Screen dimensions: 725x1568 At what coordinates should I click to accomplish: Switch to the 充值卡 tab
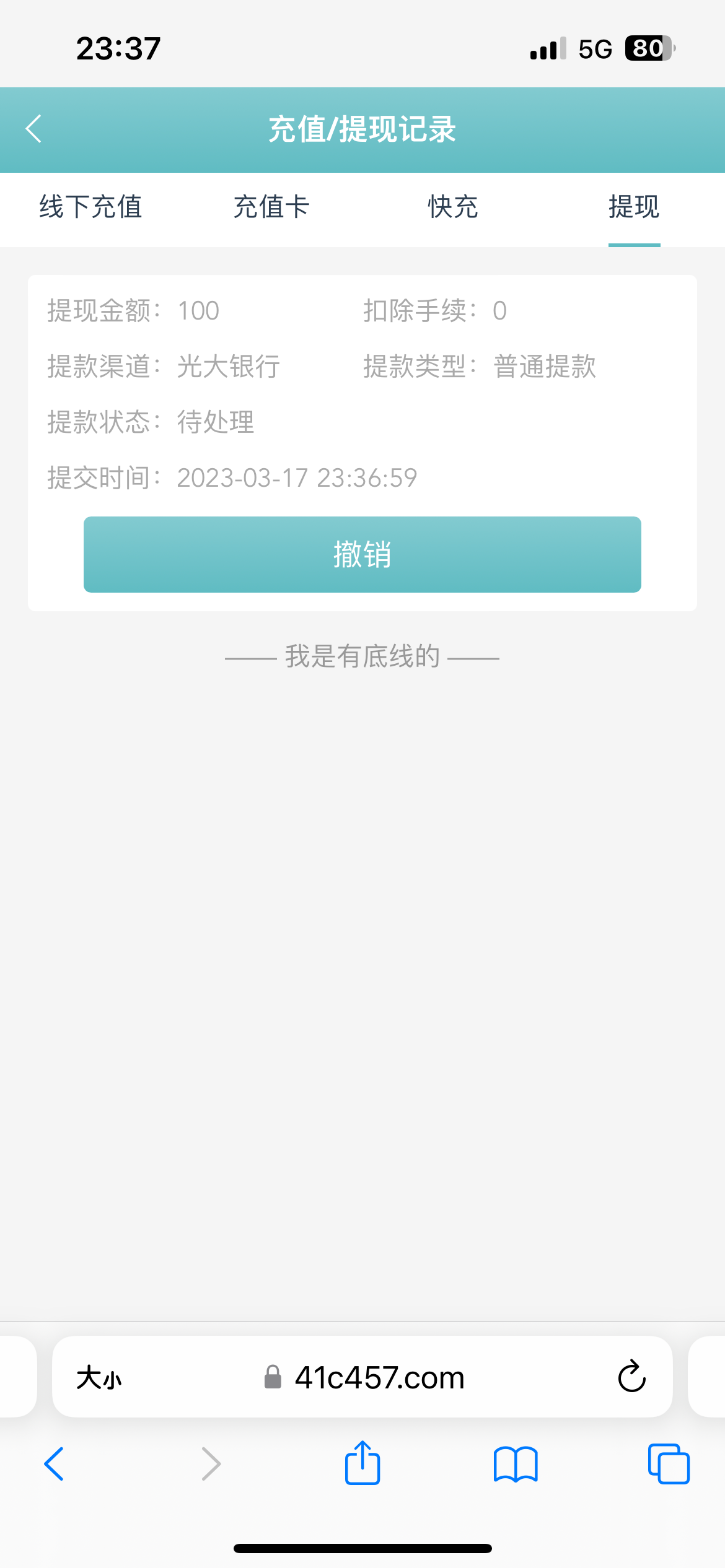point(271,209)
